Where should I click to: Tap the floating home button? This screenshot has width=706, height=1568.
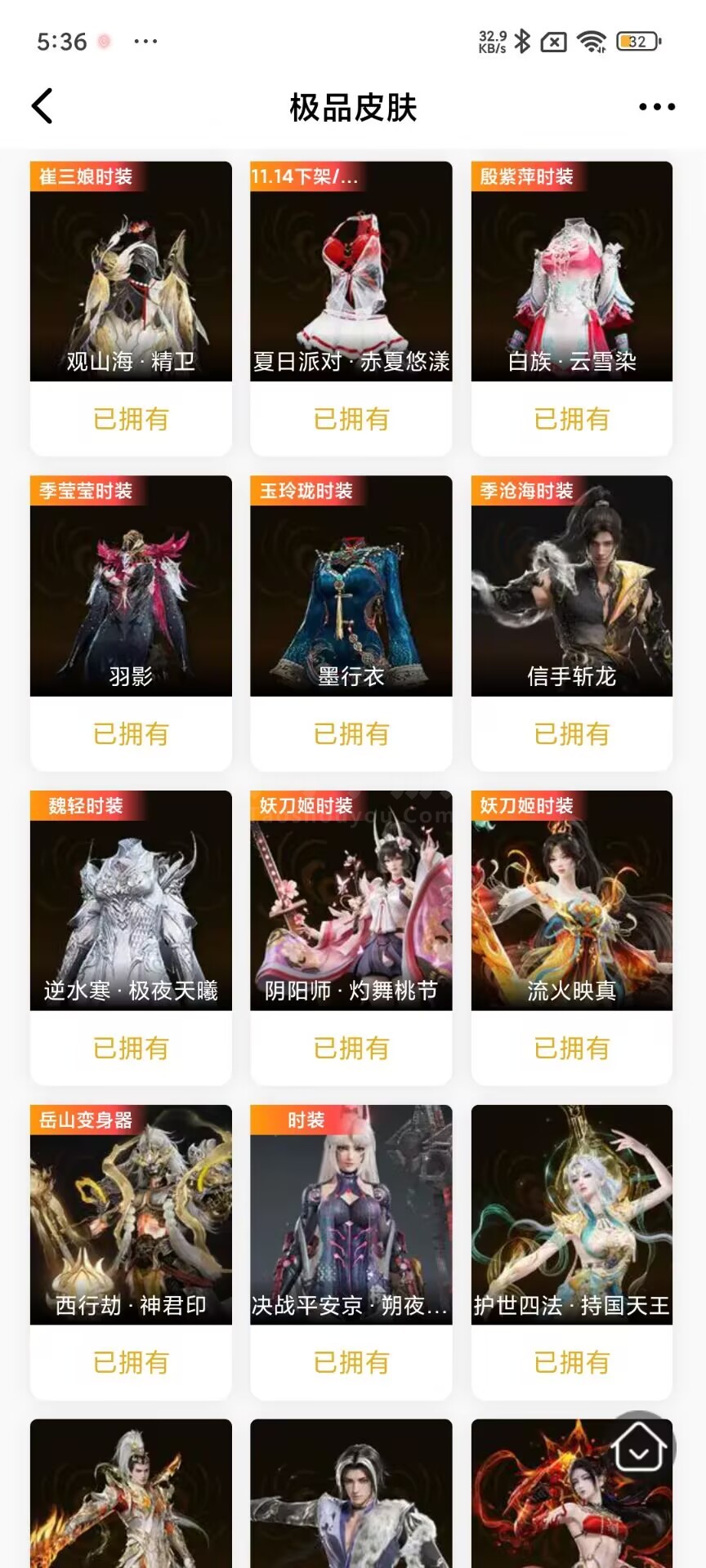tap(638, 1447)
